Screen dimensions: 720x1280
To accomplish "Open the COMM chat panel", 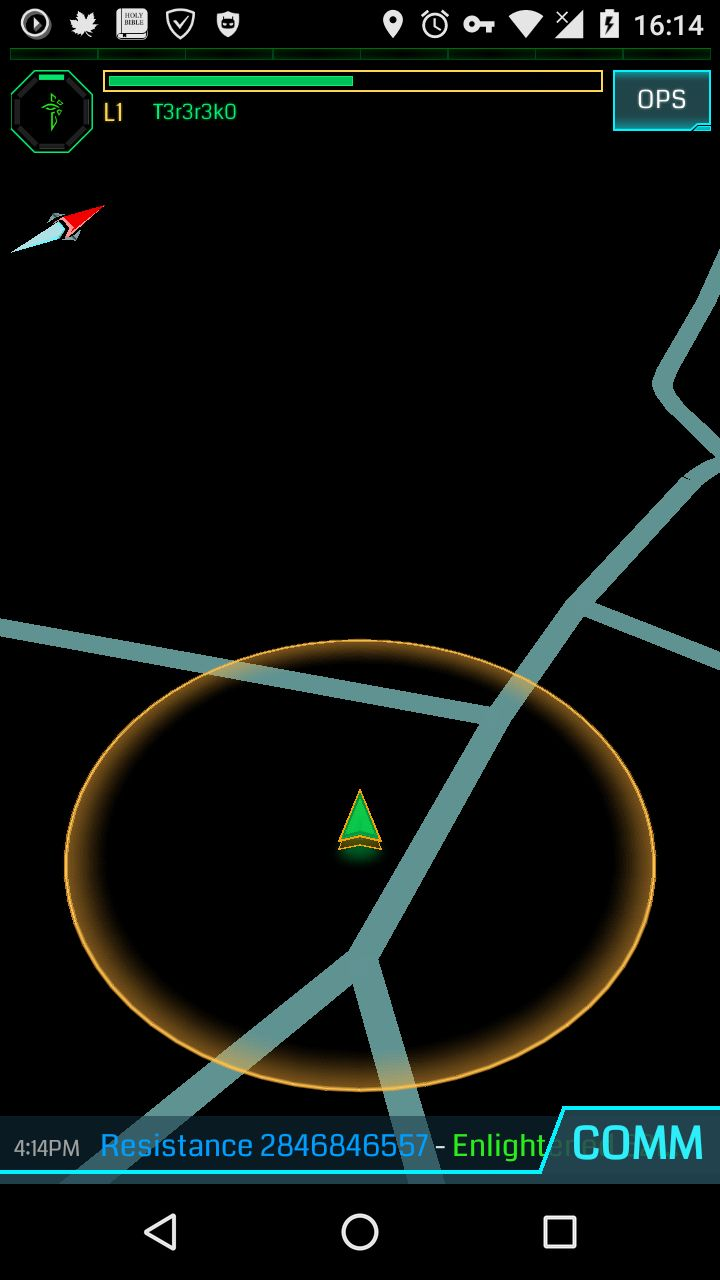I will [637, 1143].
